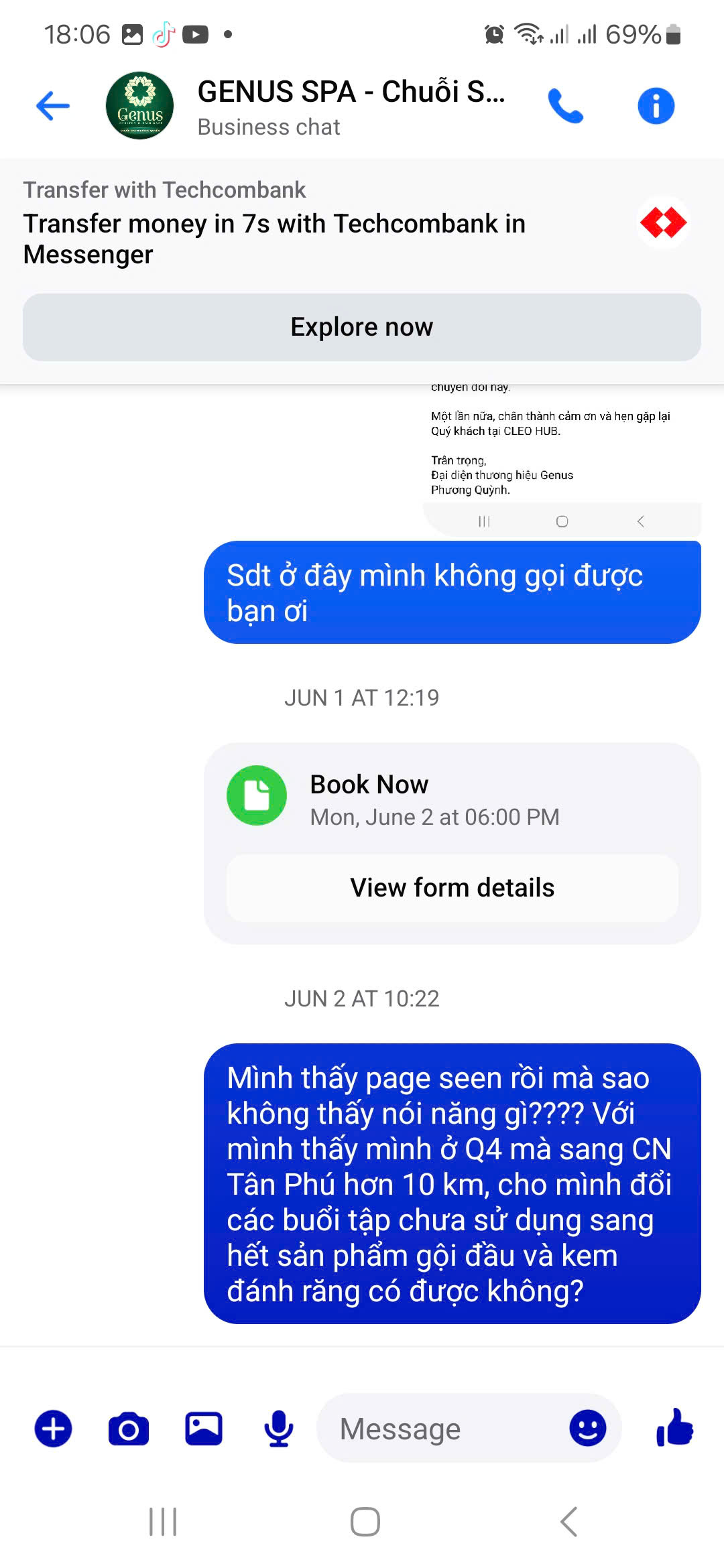This screenshot has width=724, height=1568.
Task: Open more options with the plus icon
Action: (54, 1429)
